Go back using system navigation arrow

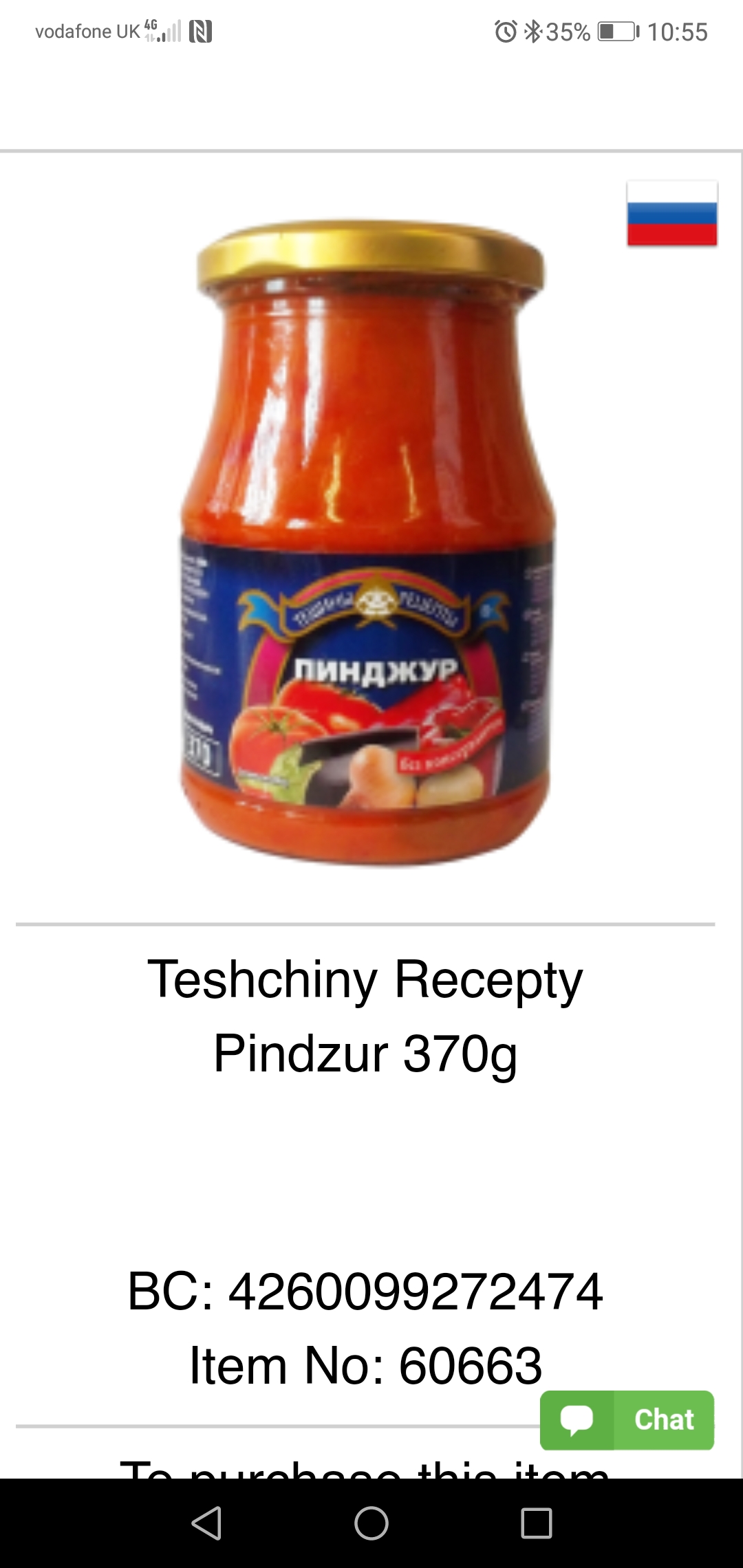pos(206,1523)
